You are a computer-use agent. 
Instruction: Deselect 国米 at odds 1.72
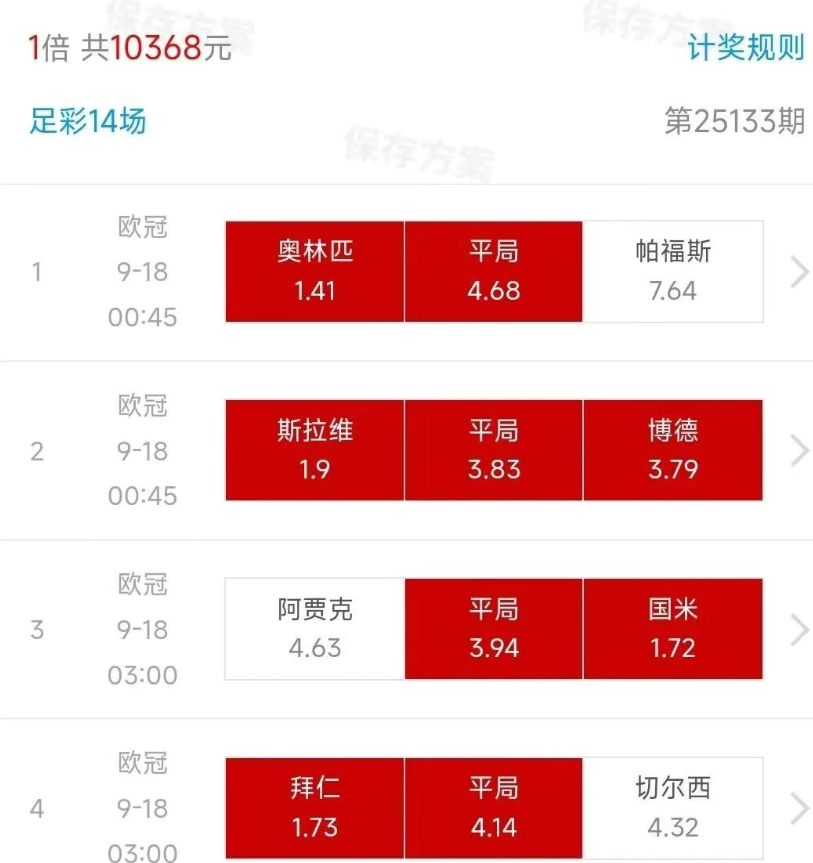(x=673, y=628)
